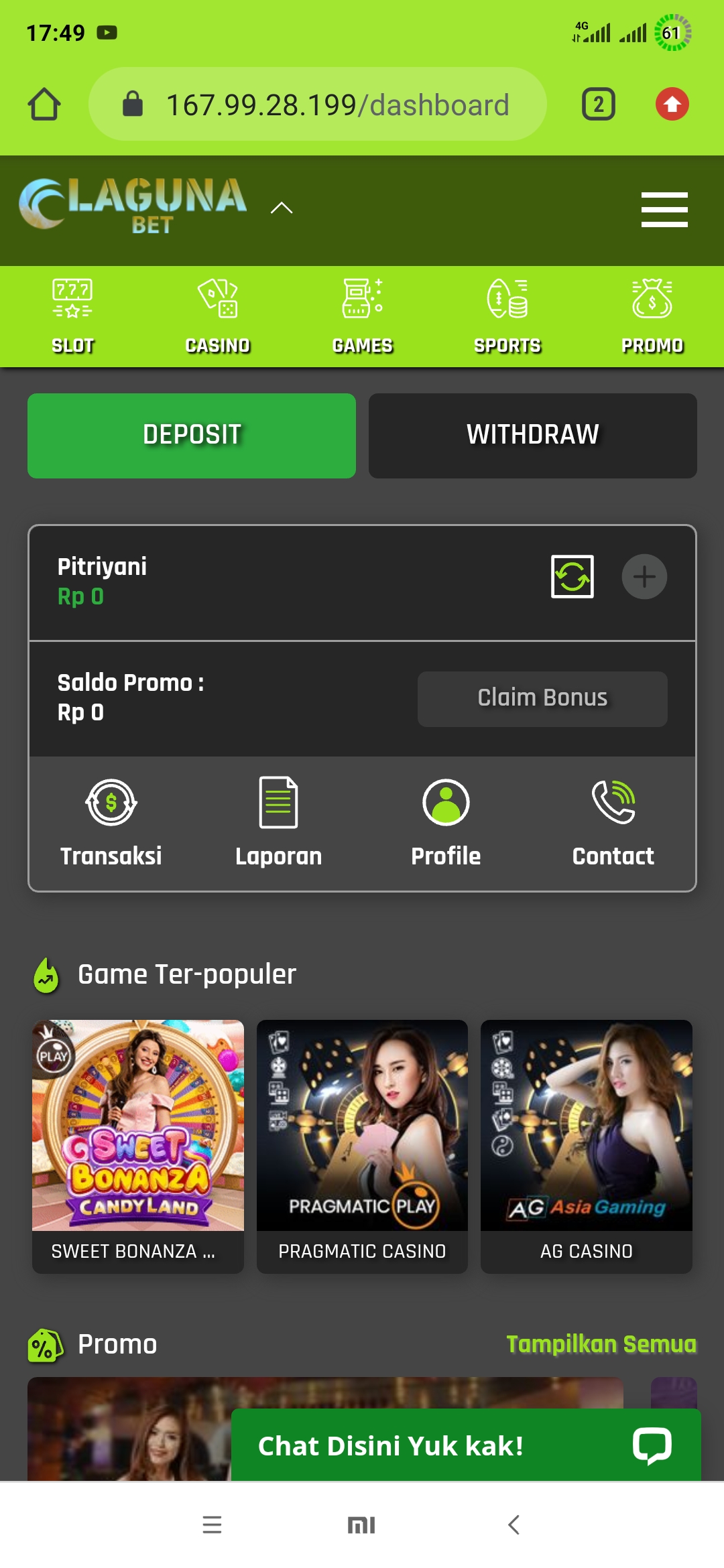Select Tampilkan Semua for promos
The height and width of the screenshot is (1568, 724).
tap(601, 1344)
